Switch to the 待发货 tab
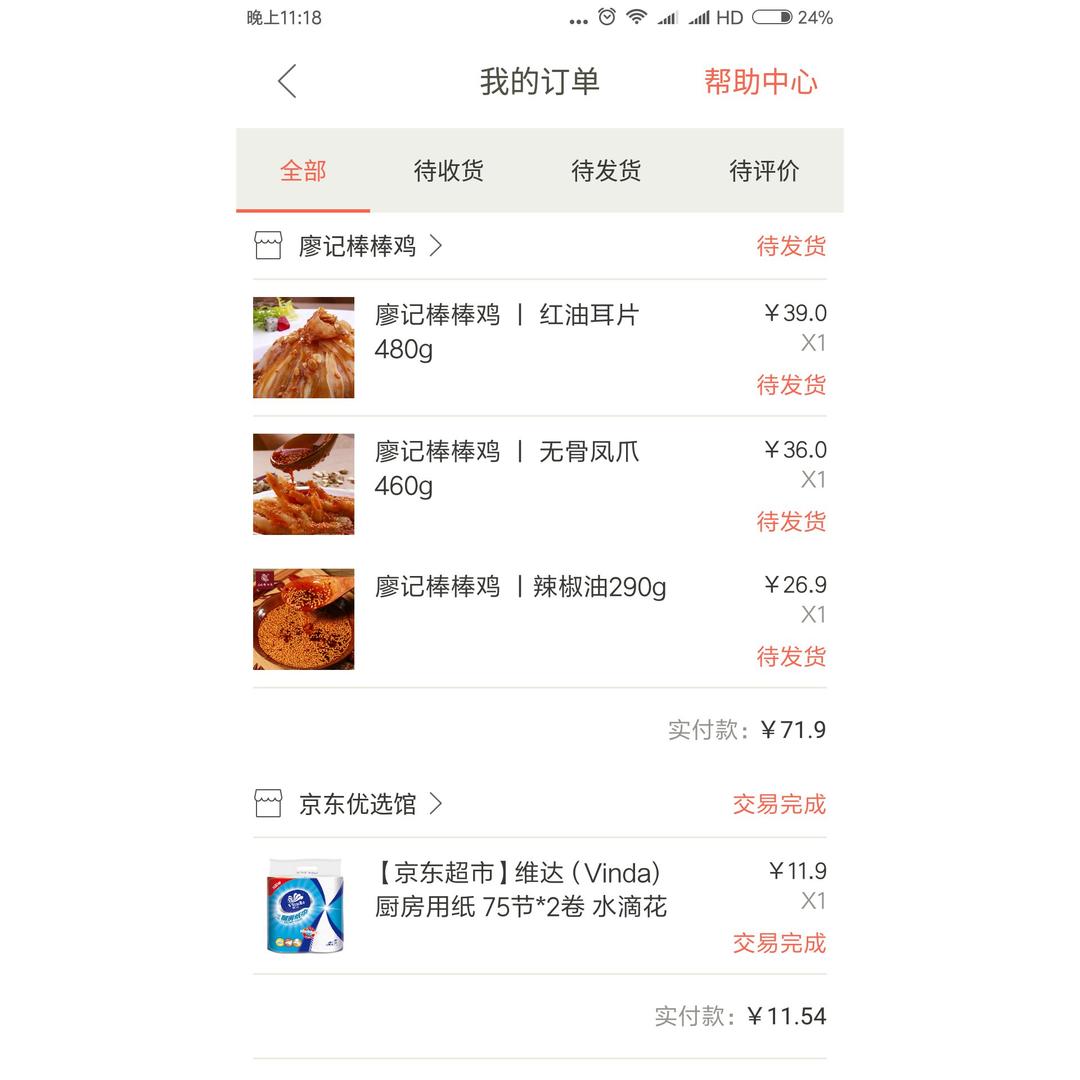The height and width of the screenshot is (1080, 1080). 606,171
